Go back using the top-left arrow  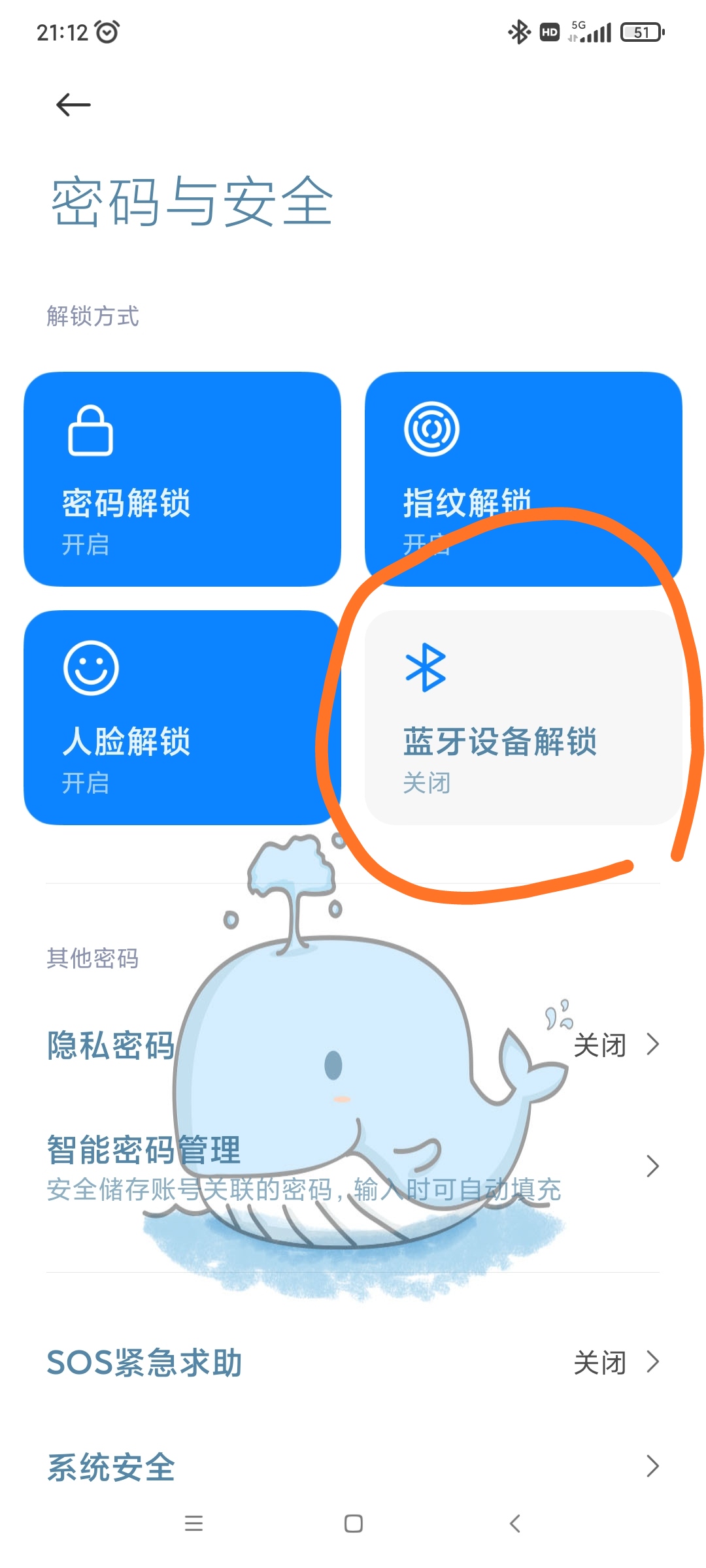(x=73, y=105)
